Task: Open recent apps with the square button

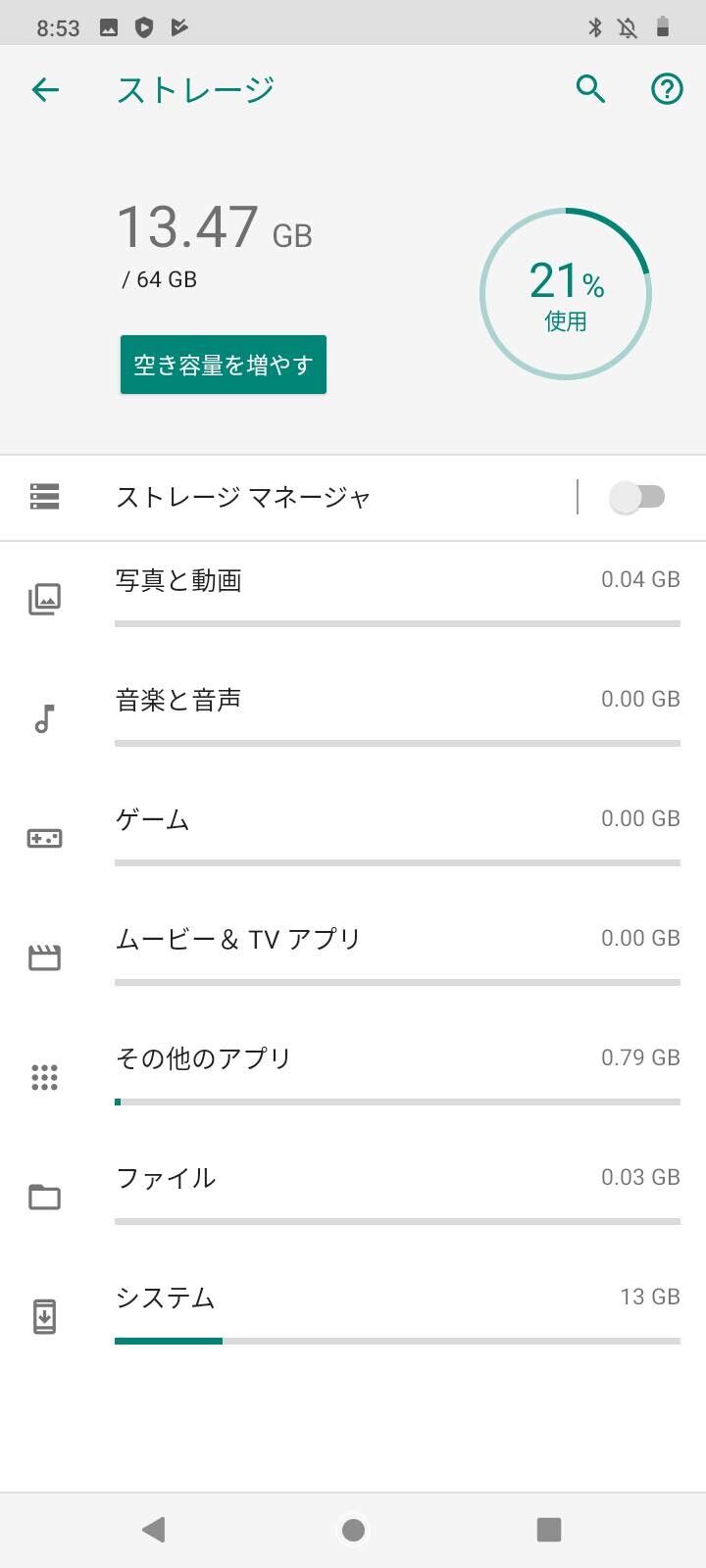Action: click(549, 1530)
